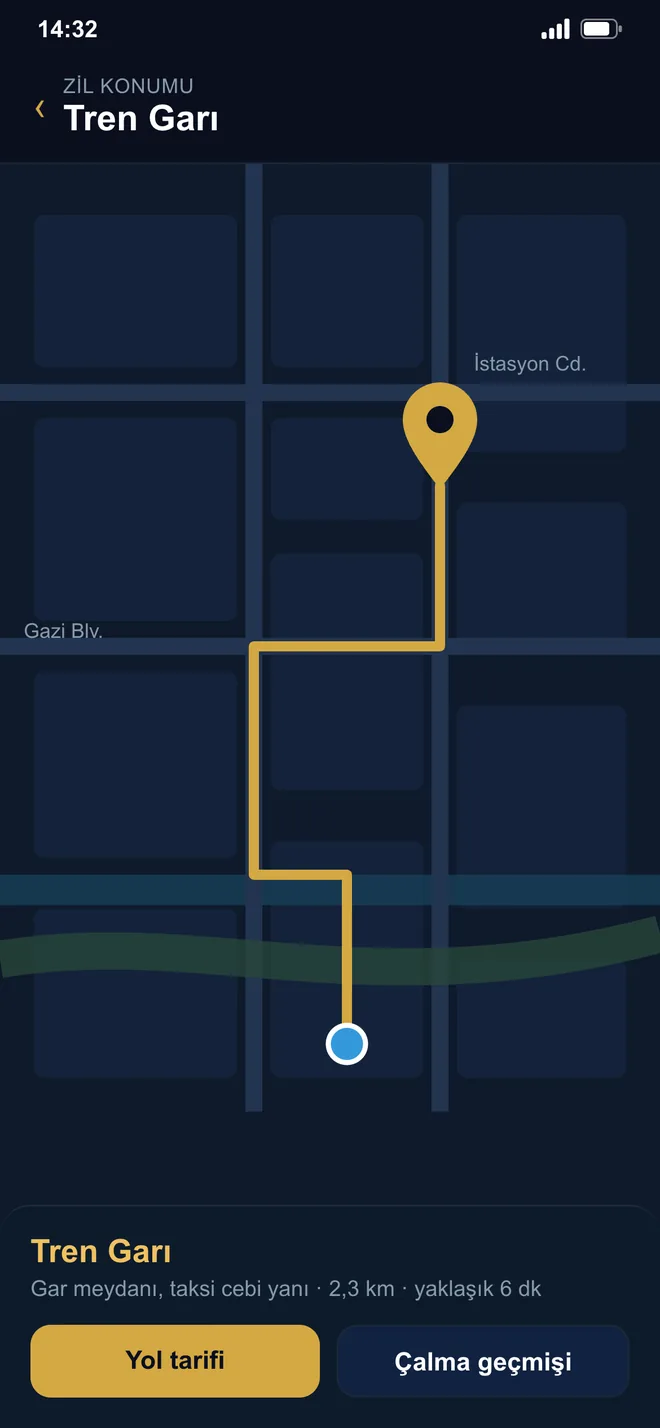Go back using the top-left chevron

tap(40, 109)
